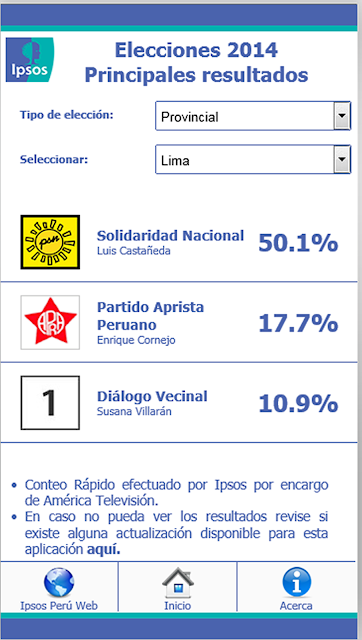Follow the 'aquí' update link
This screenshot has width=362, height=640.
click(104, 549)
